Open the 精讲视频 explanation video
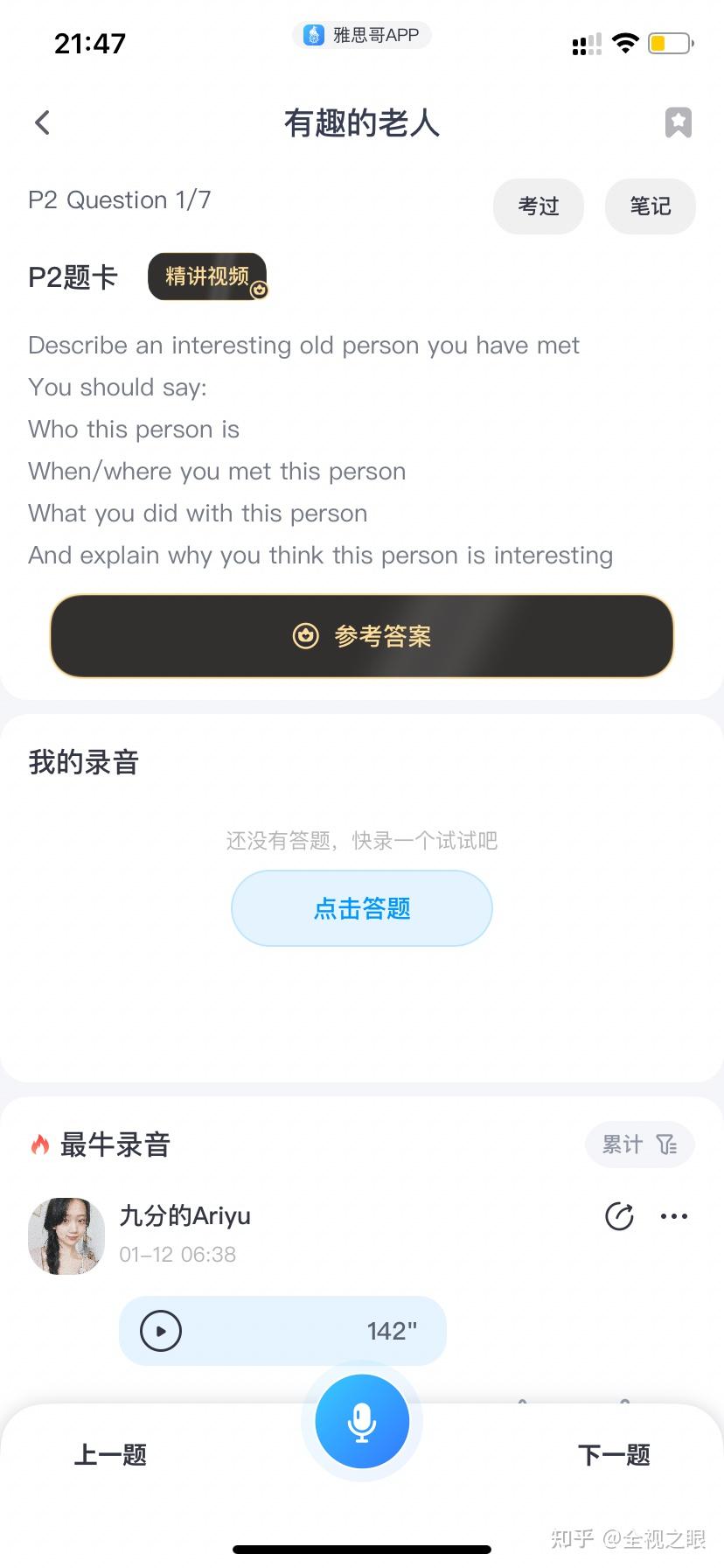724x1568 pixels. [x=207, y=276]
